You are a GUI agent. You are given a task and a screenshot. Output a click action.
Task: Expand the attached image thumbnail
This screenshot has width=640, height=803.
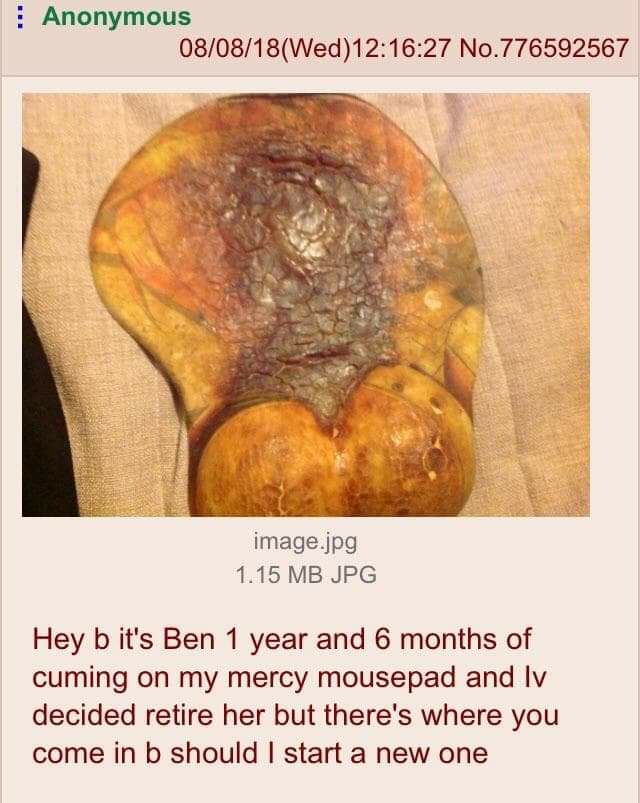[x=304, y=305]
